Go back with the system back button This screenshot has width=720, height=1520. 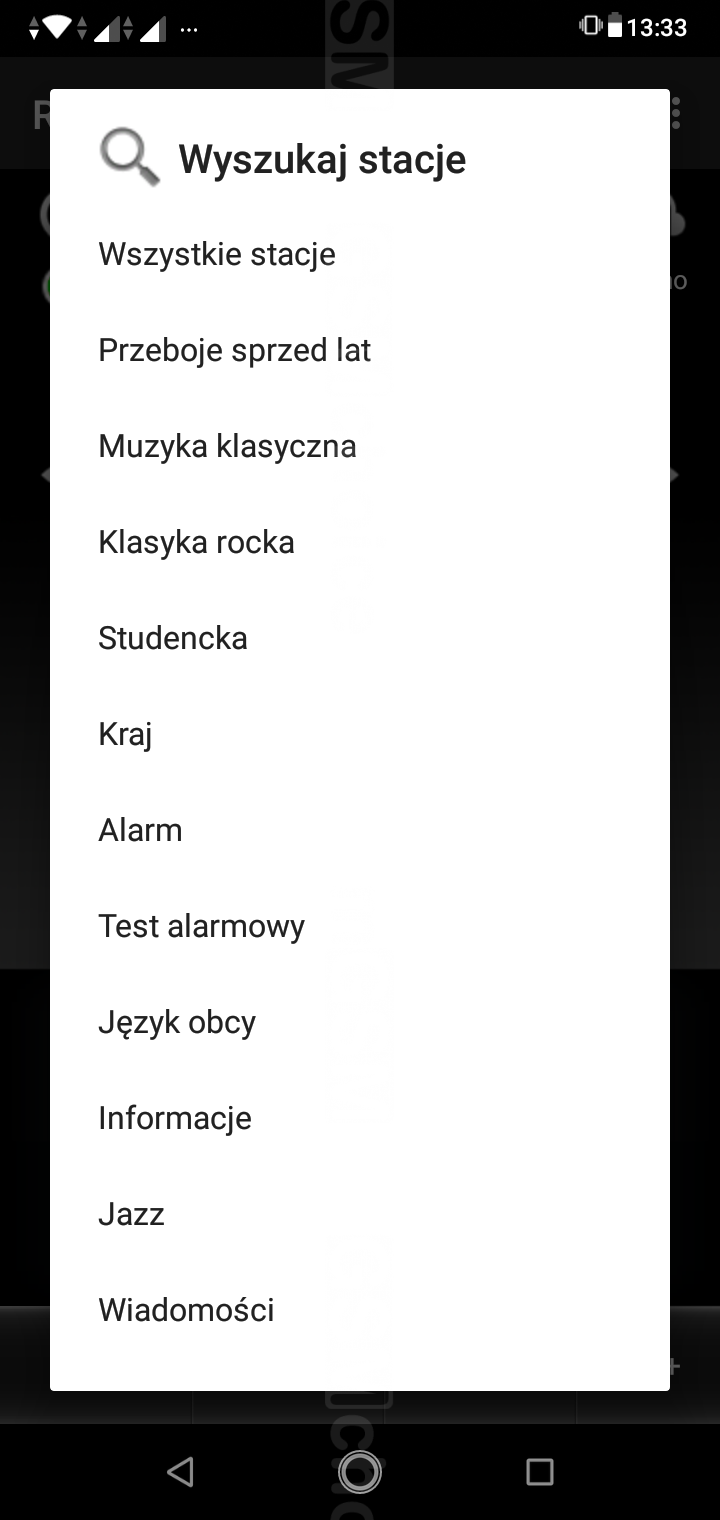[x=180, y=1471]
